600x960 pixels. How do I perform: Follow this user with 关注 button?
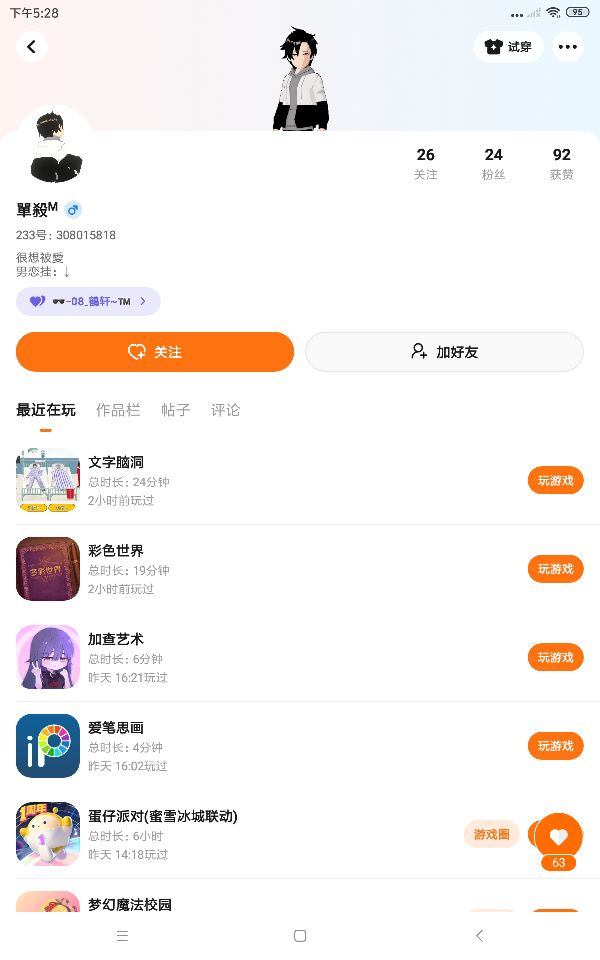(155, 352)
